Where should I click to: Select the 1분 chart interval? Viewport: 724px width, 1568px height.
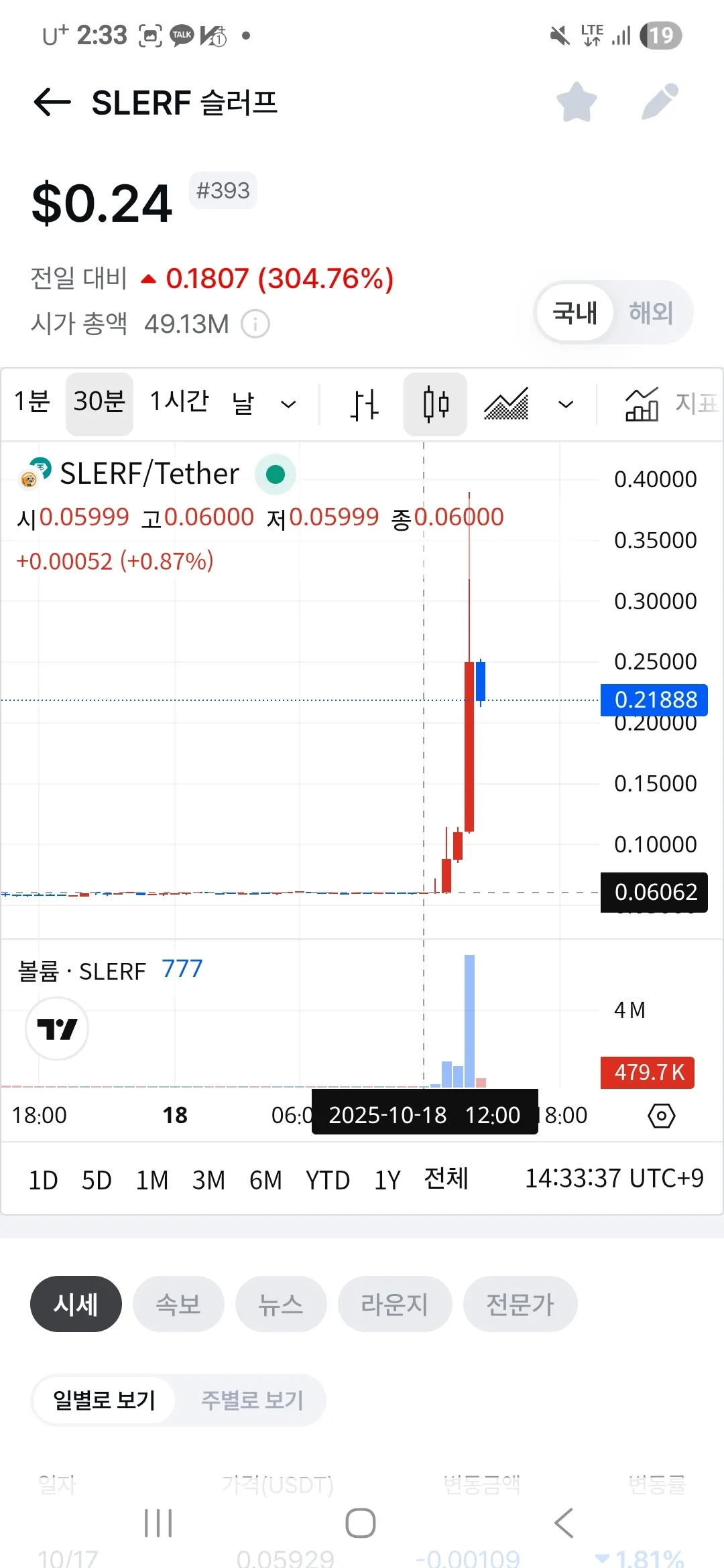pyautogui.click(x=32, y=402)
